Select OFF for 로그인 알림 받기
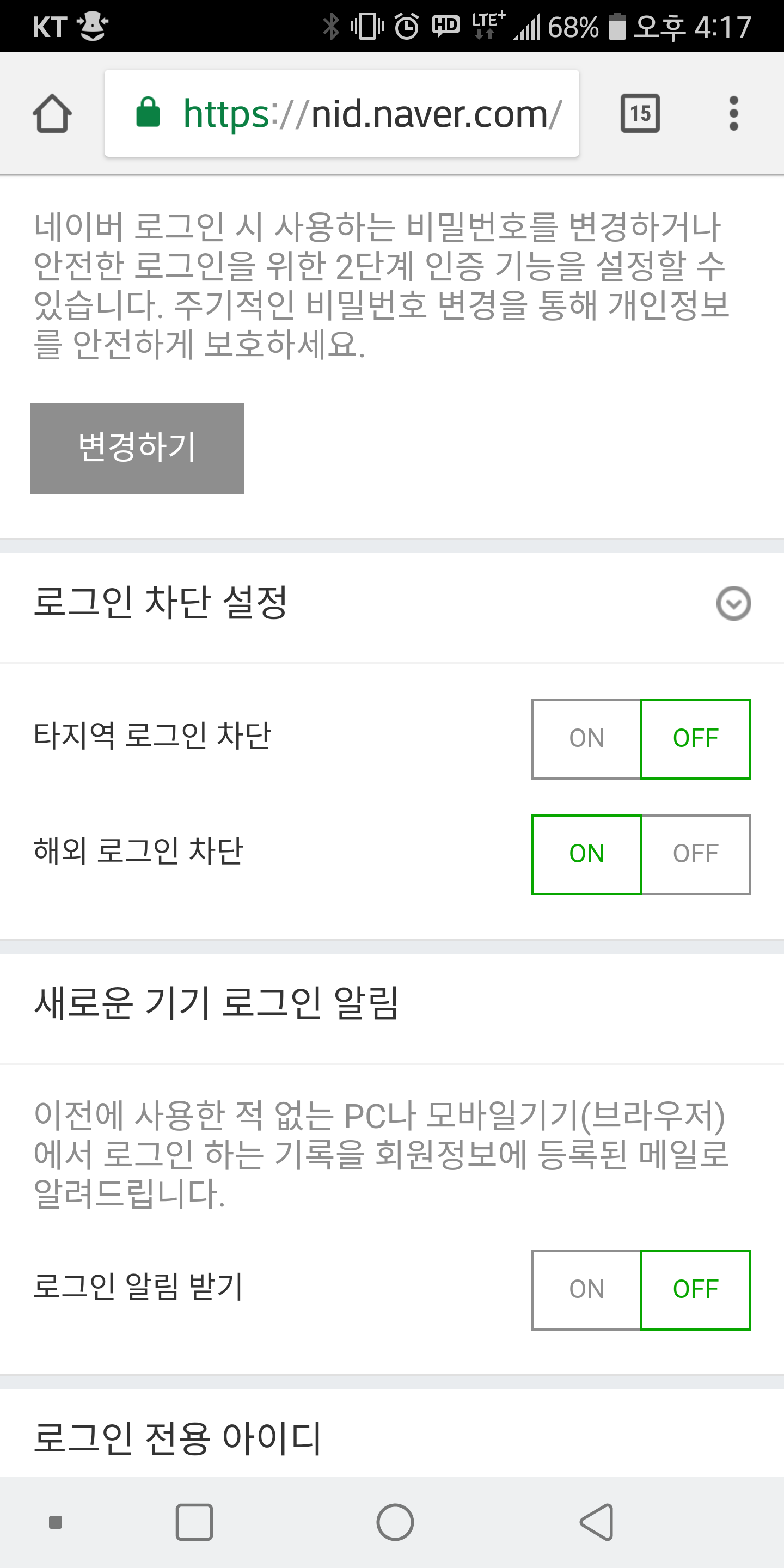This screenshot has height=1568, width=784. 696,1289
